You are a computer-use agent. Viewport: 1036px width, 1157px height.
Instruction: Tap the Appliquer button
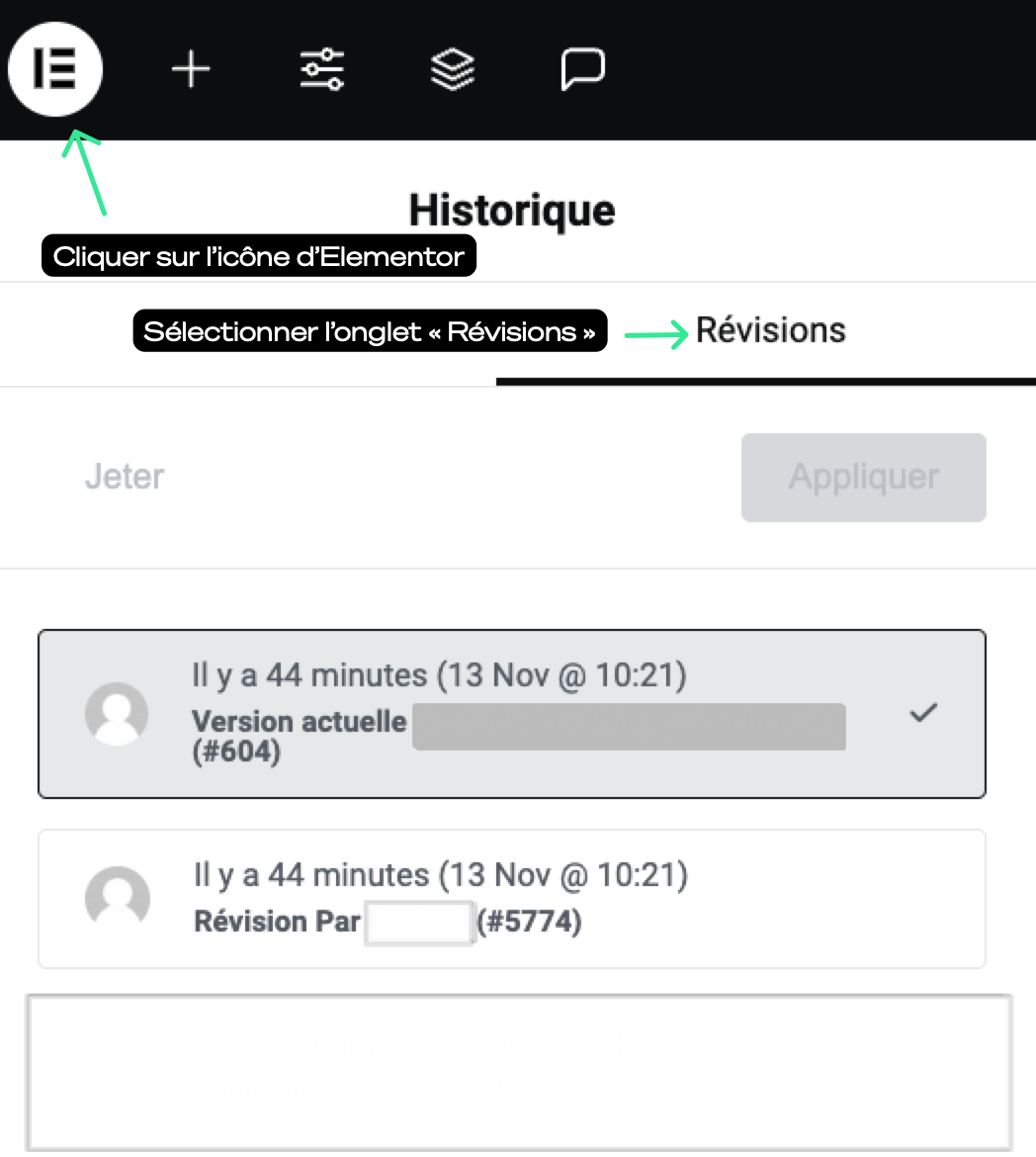(863, 478)
